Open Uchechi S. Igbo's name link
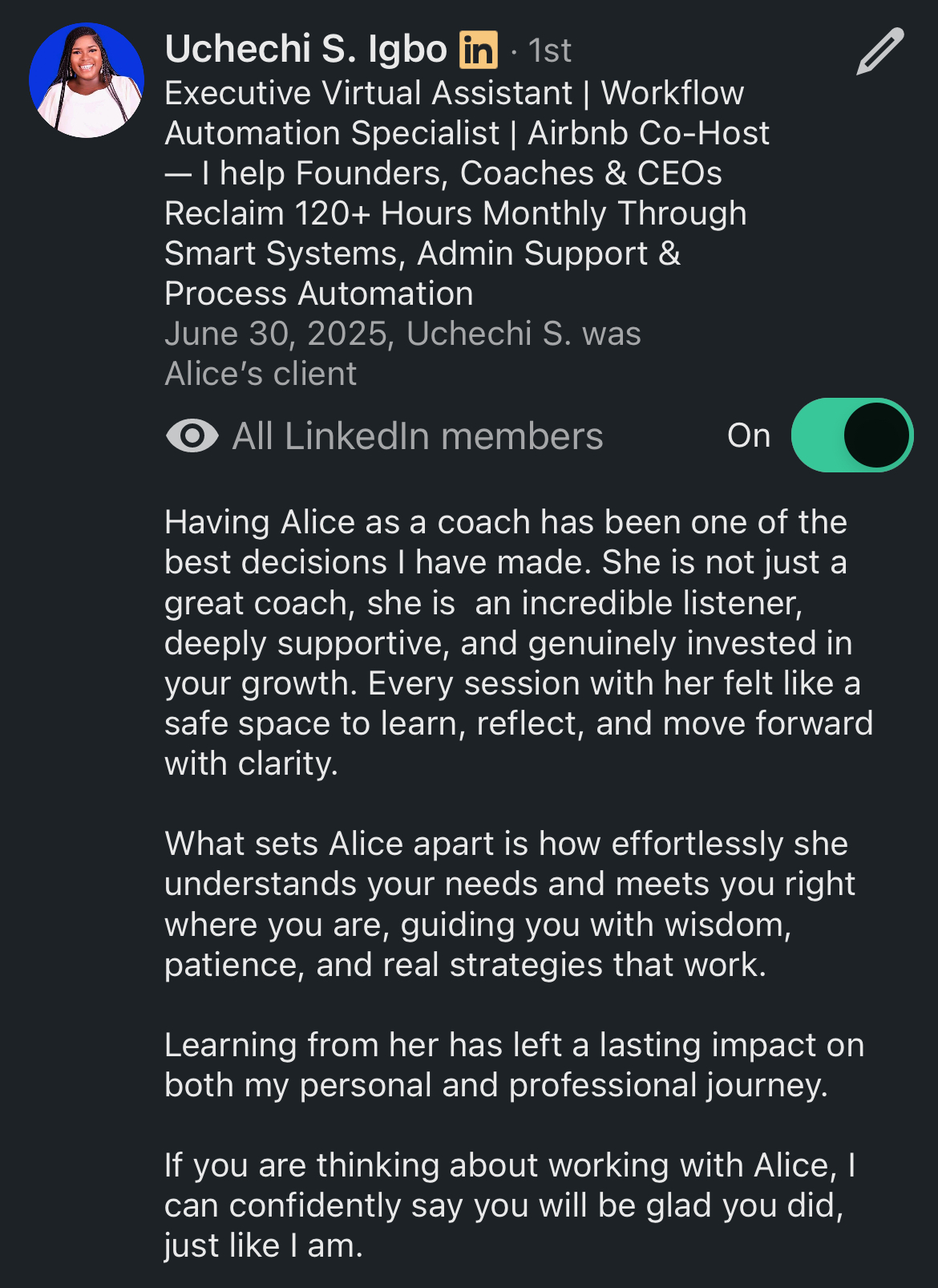This screenshot has width=938, height=1288. click(x=305, y=49)
